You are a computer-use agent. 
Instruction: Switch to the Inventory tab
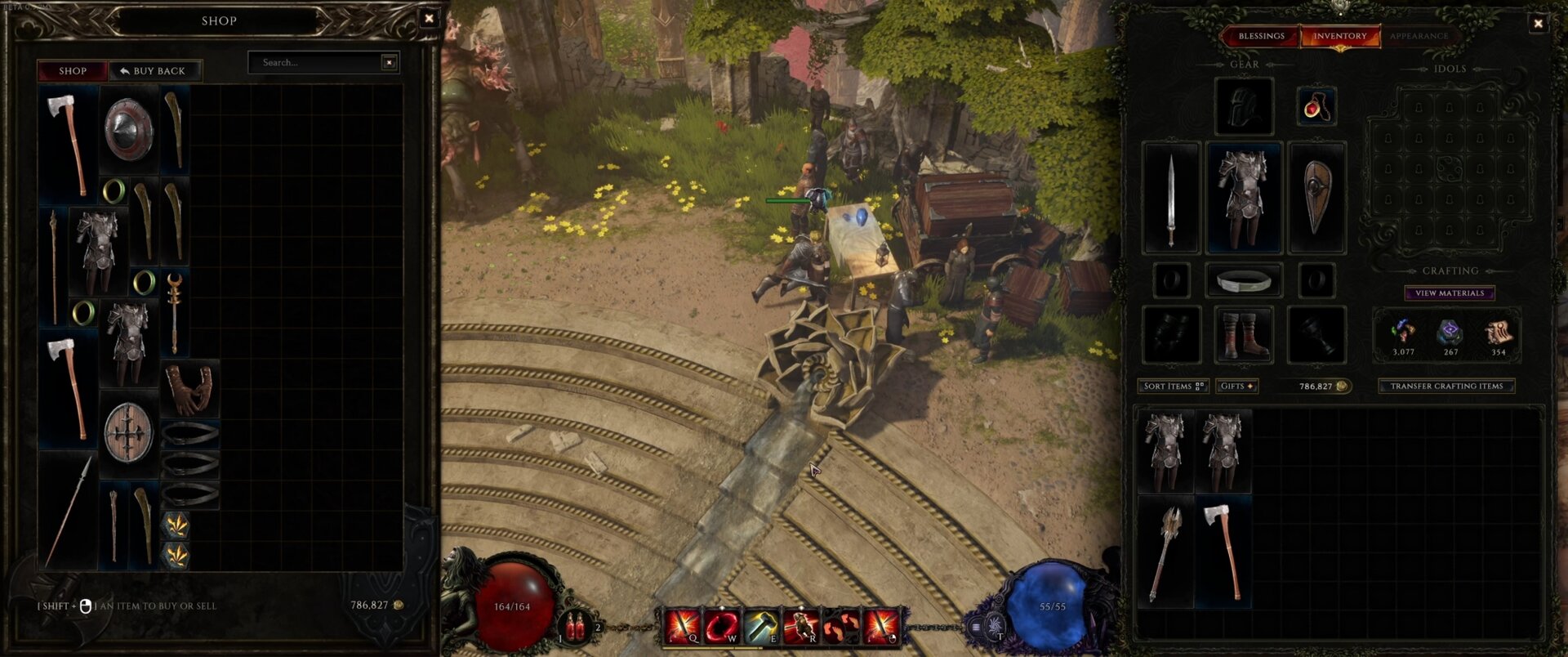(1339, 36)
